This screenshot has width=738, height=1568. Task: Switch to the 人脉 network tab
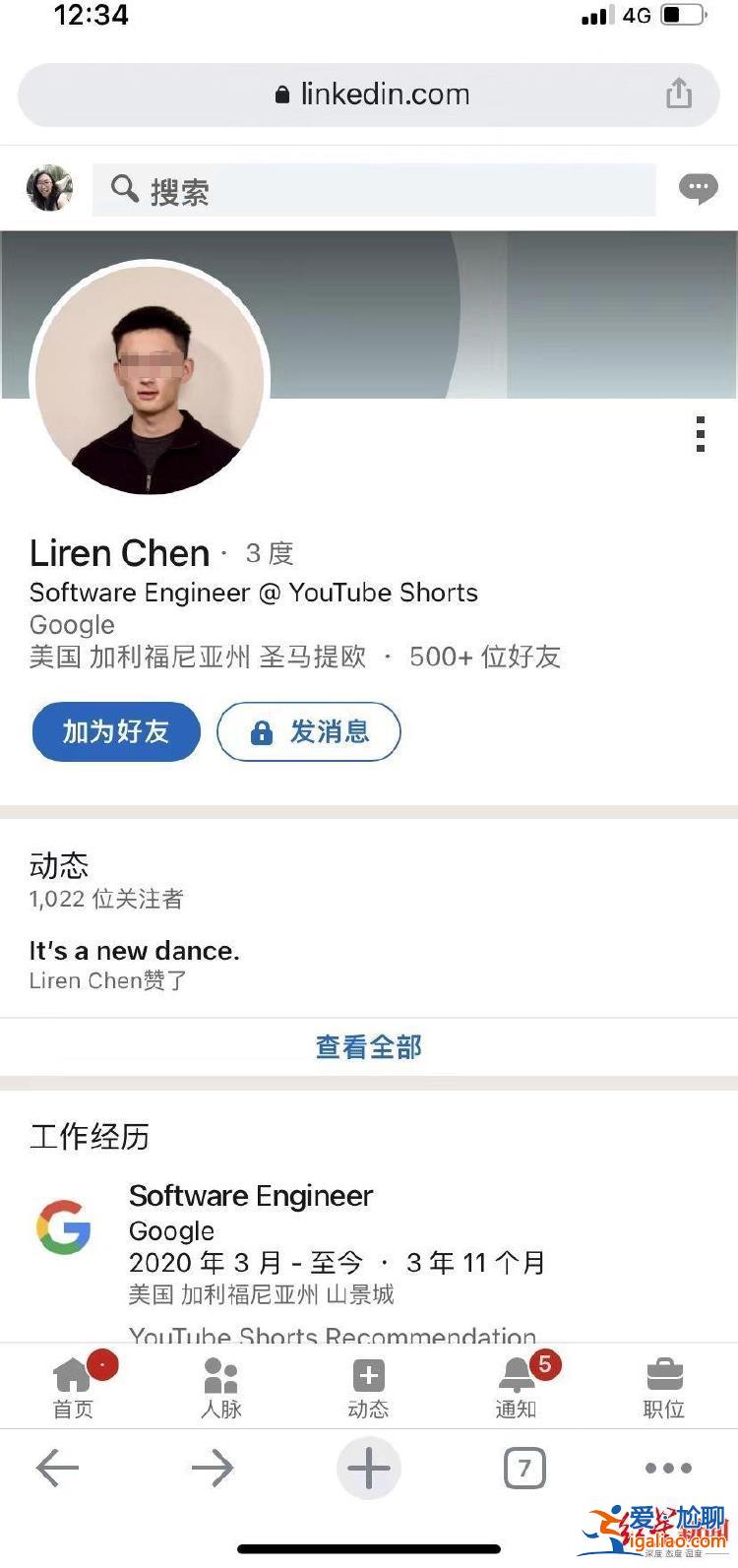tap(220, 1386)
